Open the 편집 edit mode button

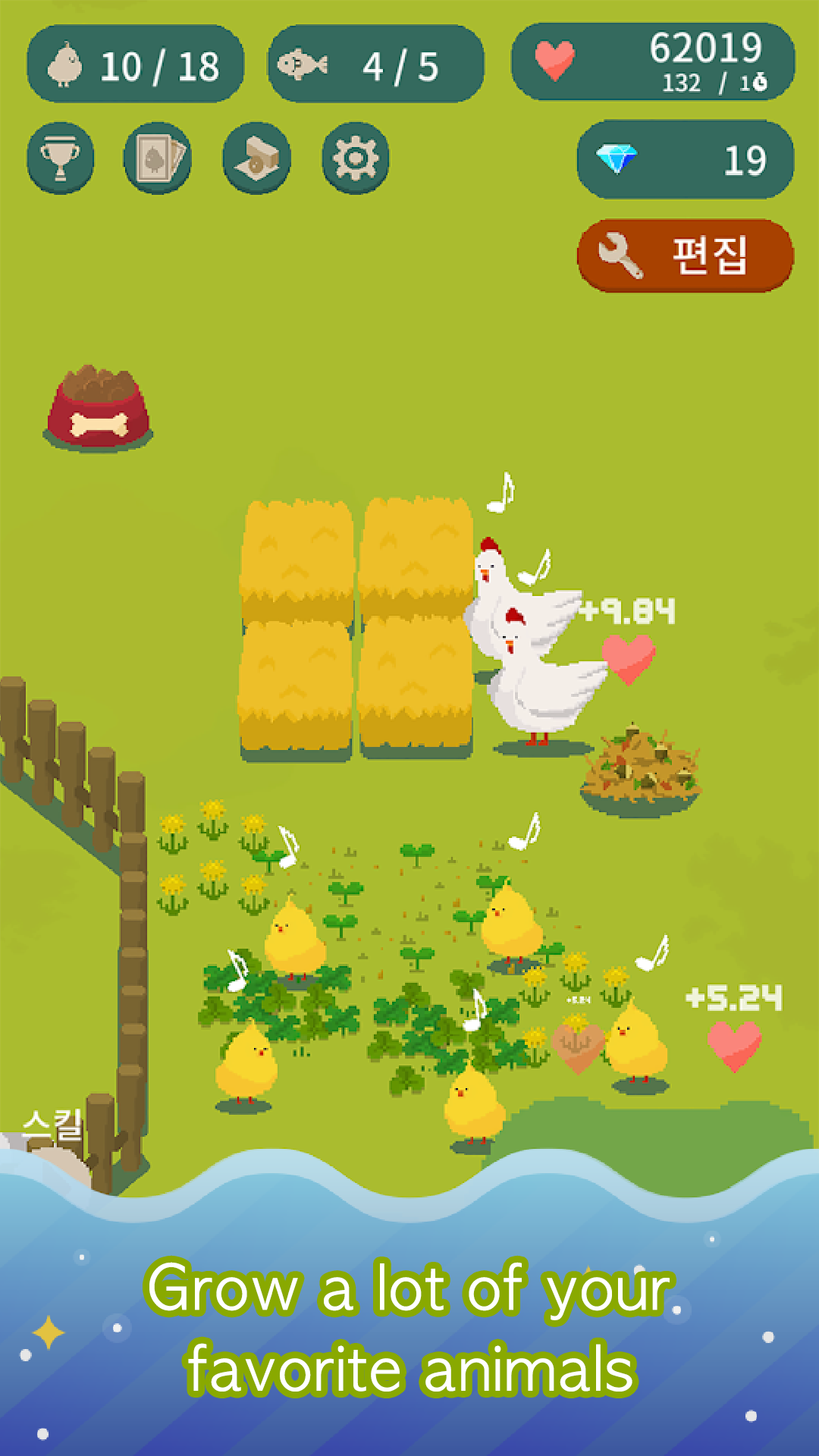(682, 256)
